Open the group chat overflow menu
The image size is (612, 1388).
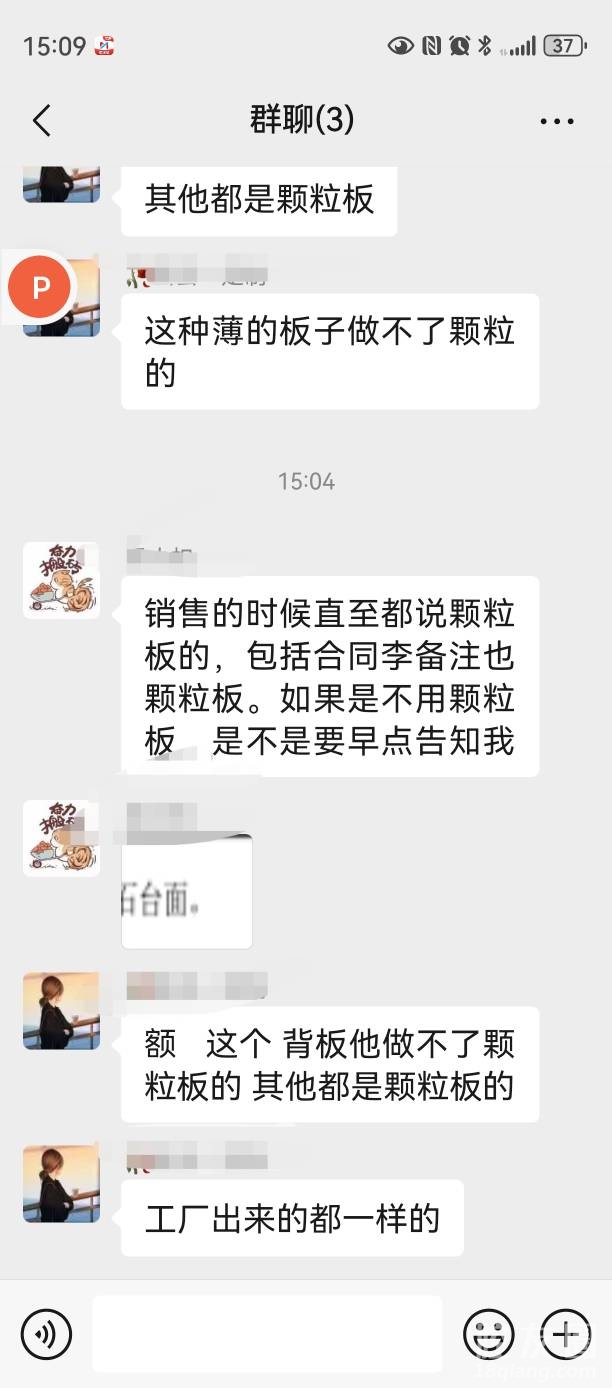tap(557, 122)
